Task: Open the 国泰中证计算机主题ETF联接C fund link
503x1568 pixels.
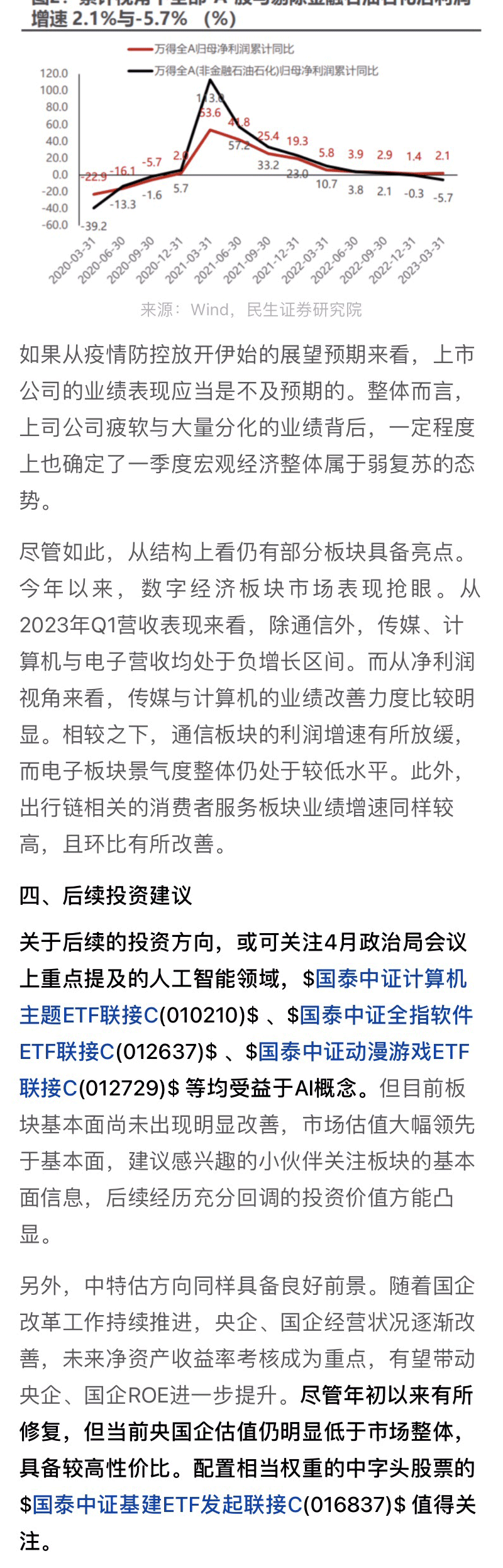Action: 390,978
